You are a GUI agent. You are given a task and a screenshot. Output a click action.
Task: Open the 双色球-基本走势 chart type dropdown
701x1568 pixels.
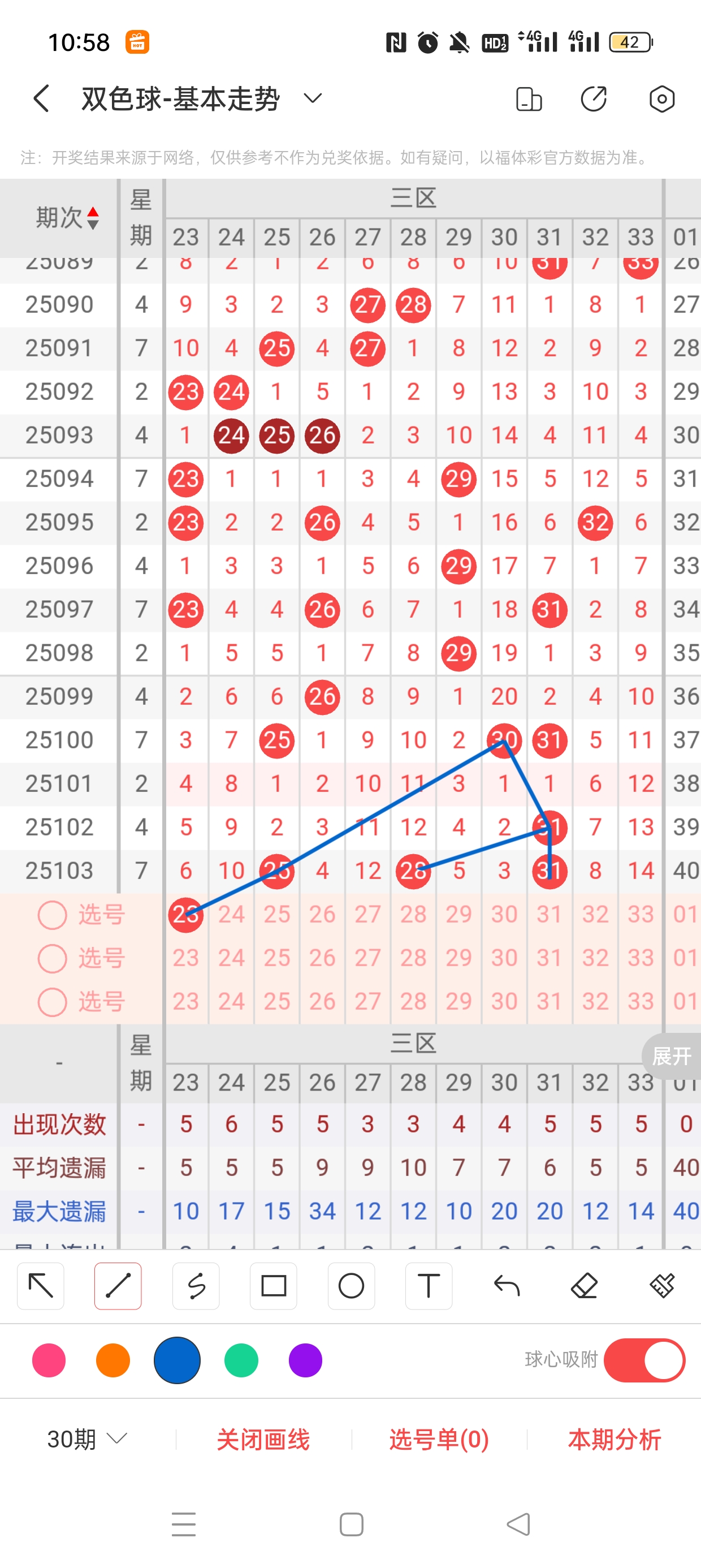coord(313,98)
